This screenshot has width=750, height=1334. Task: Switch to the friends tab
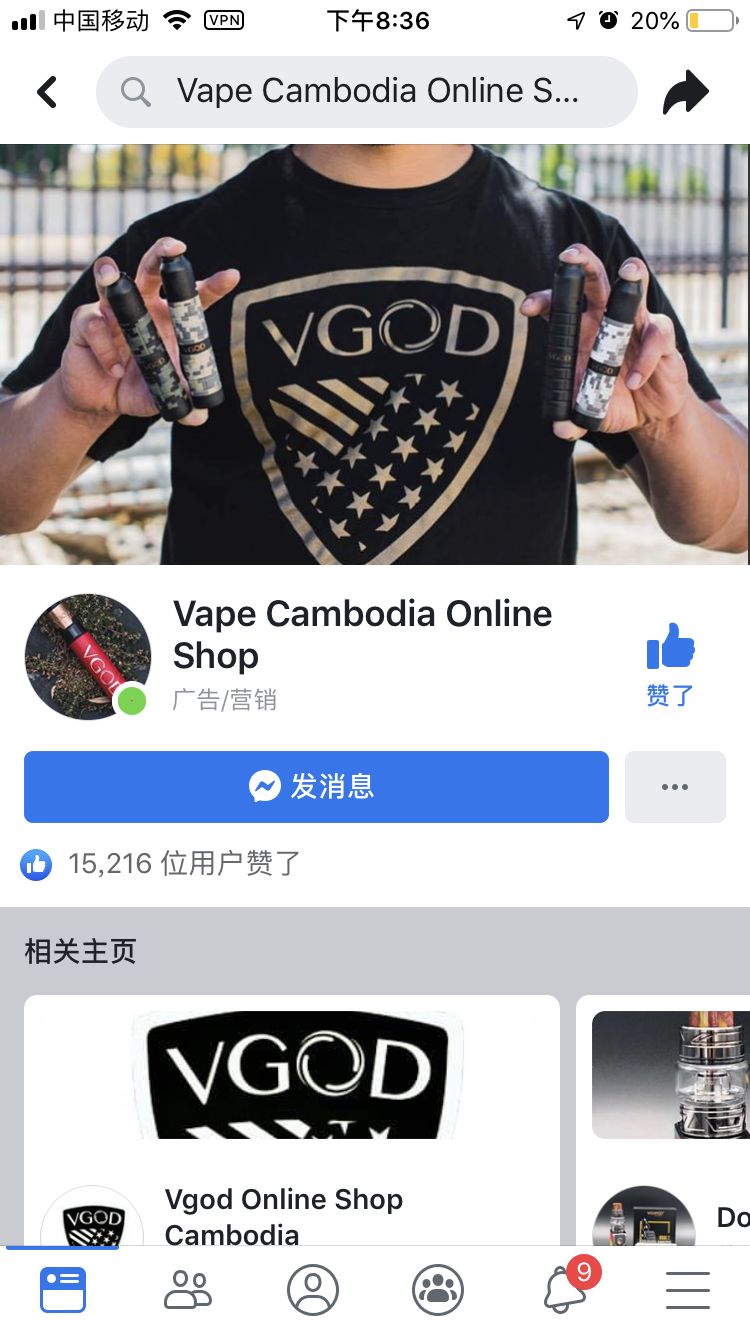tap(188, 1290)
